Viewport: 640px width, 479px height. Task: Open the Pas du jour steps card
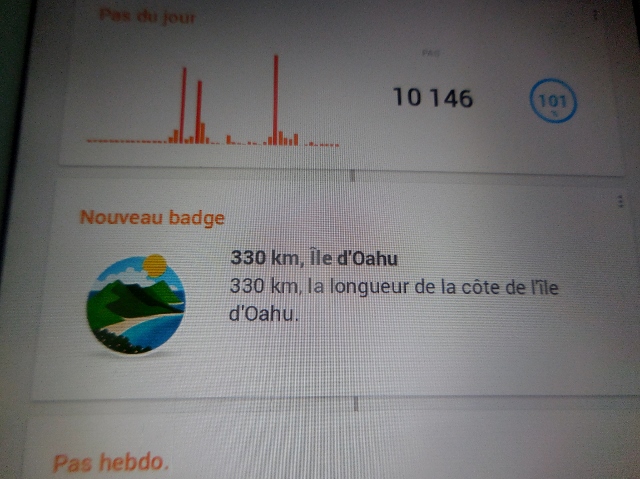(x=330, y=90)
